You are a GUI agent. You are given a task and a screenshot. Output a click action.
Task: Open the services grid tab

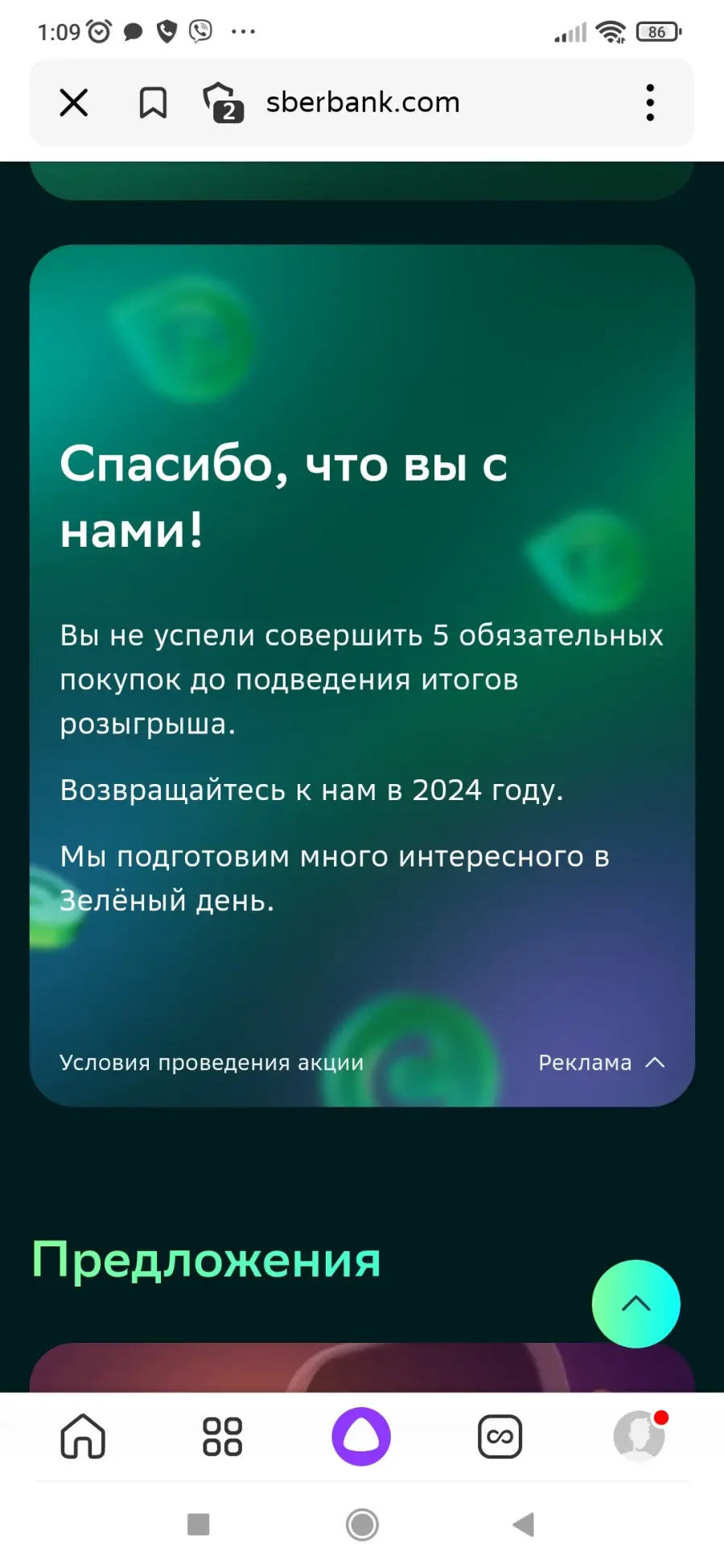[222, 1436]
